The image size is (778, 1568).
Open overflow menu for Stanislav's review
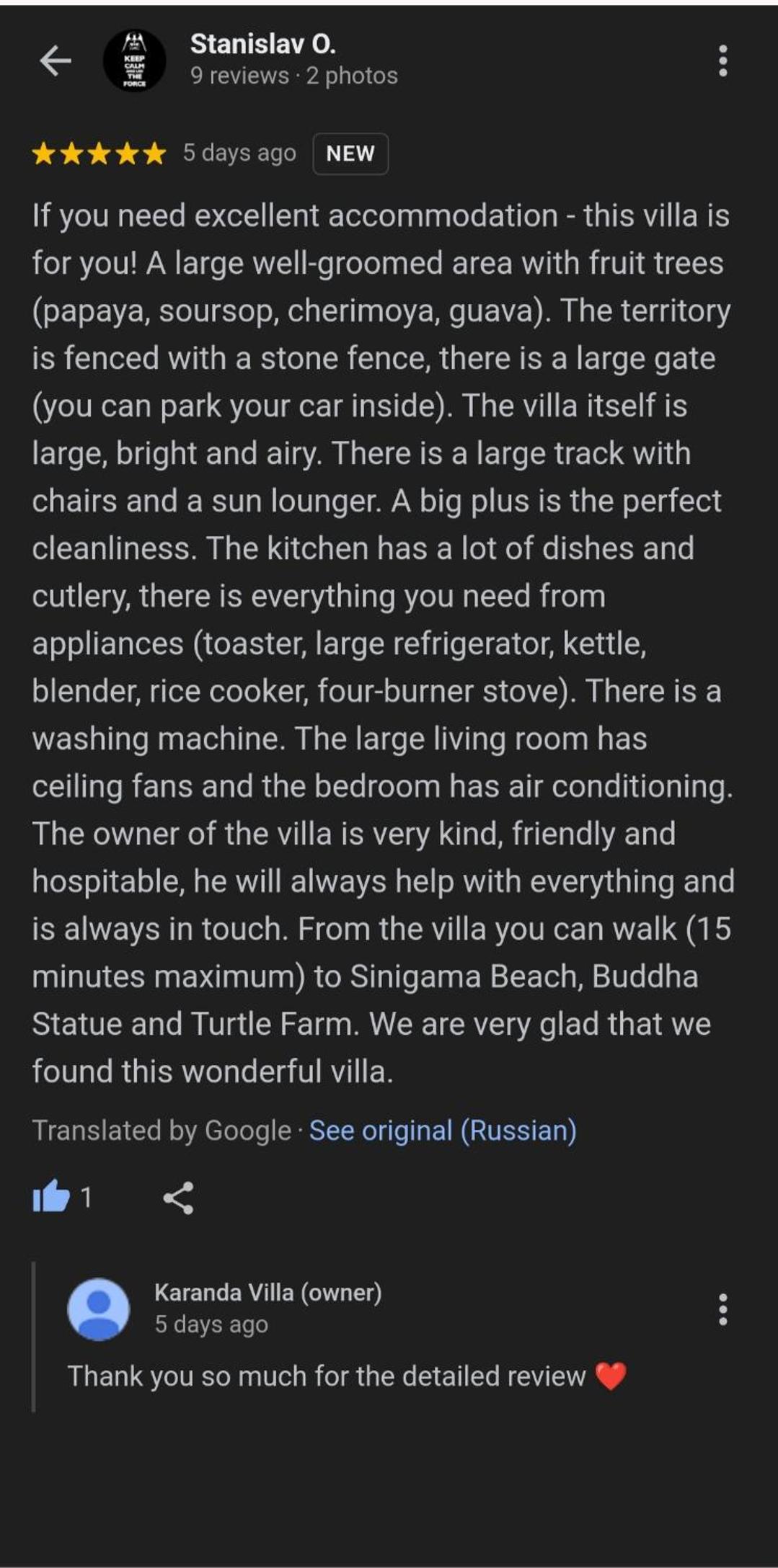[722, 61]
